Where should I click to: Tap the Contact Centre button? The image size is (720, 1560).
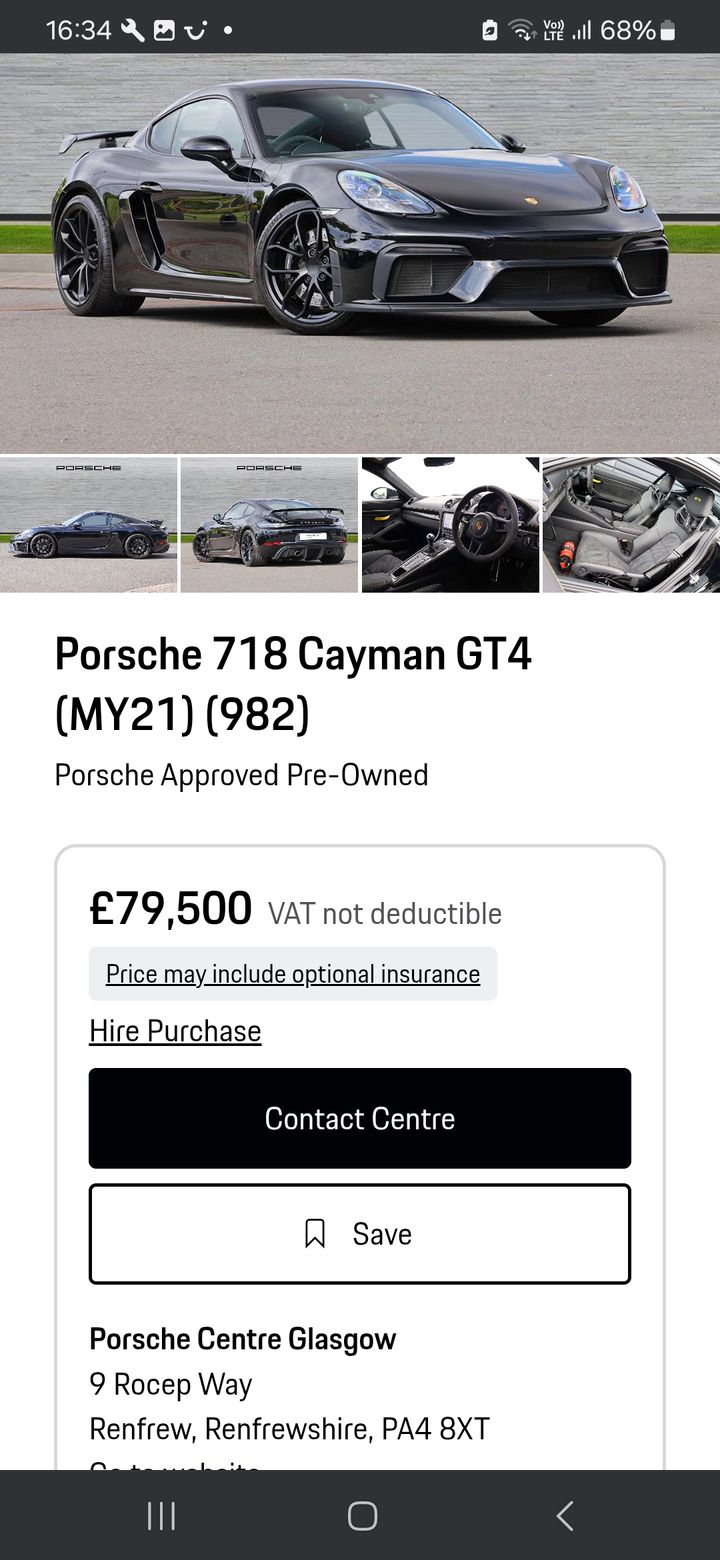pos(360,1118)
